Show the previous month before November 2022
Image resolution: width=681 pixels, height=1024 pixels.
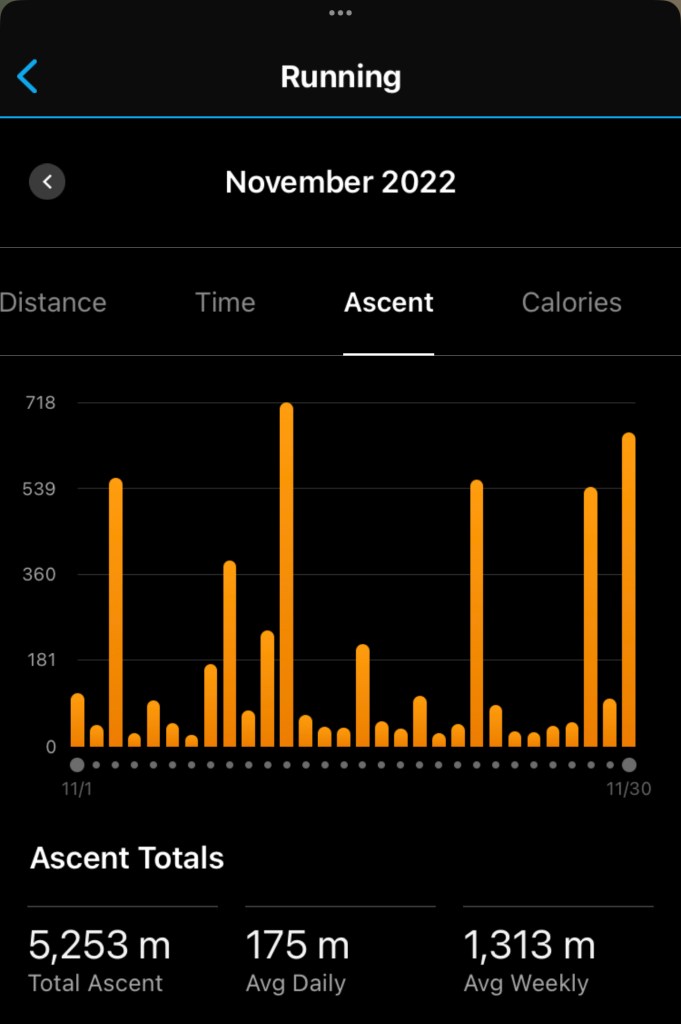[47, 182]
